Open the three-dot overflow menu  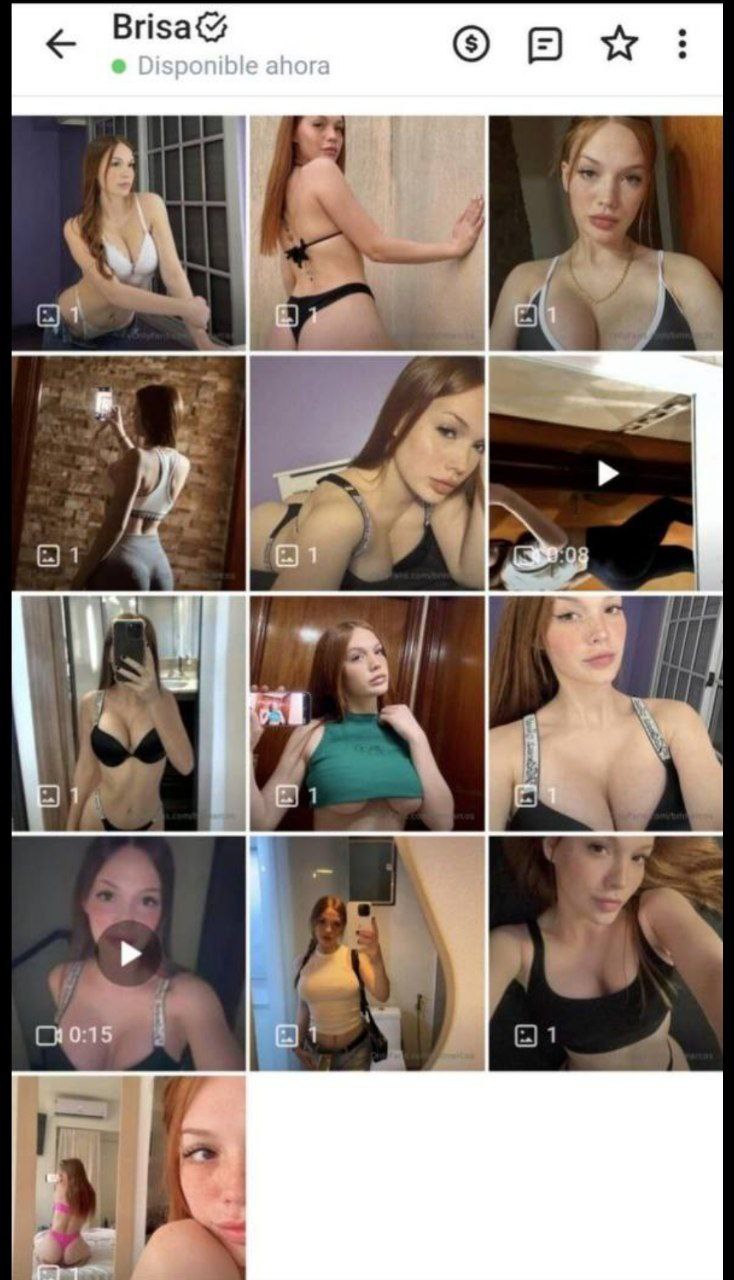pyautogui.click(x=682, y=44)
